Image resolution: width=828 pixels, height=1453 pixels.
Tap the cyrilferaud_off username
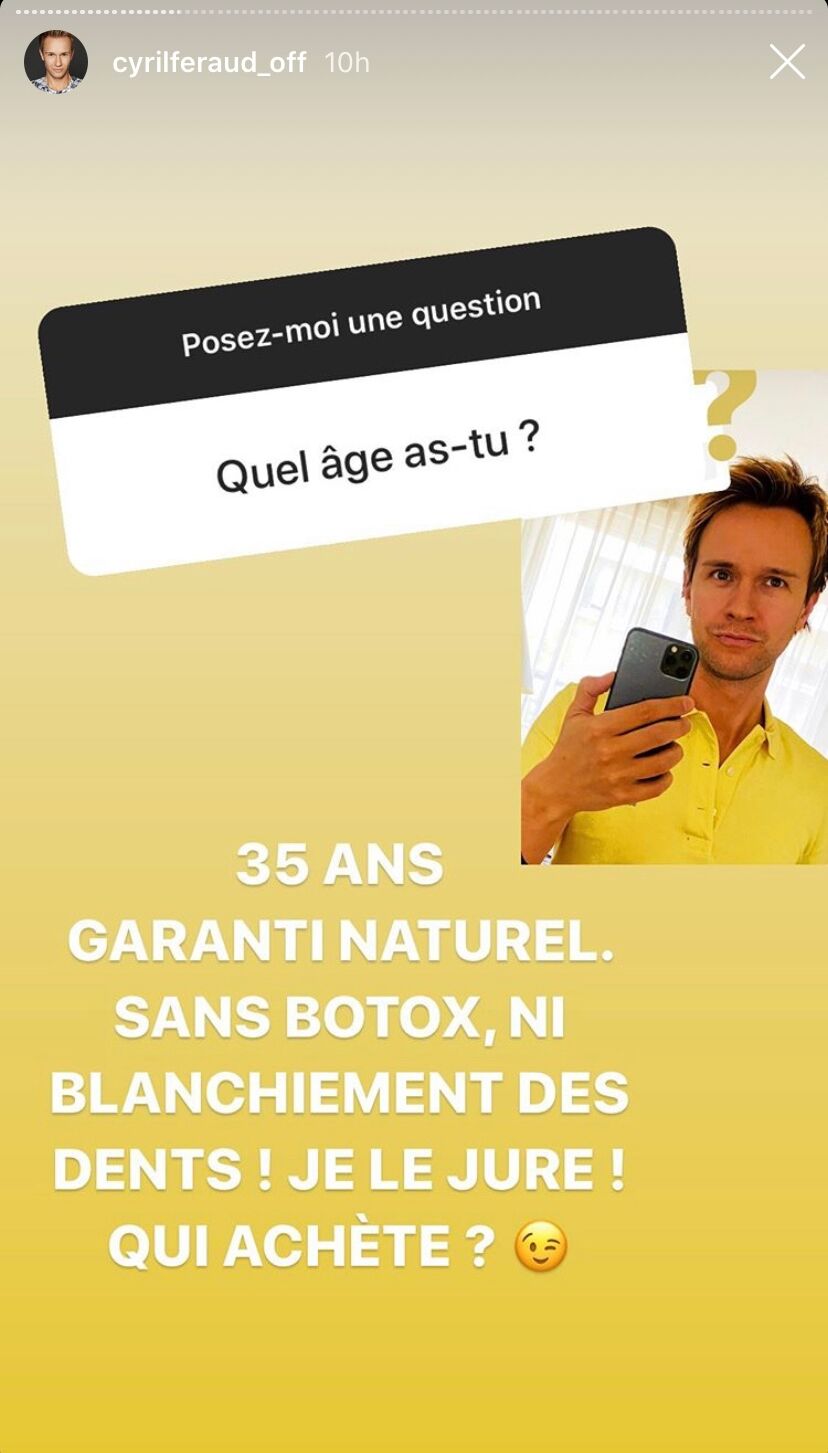pyautogui.click(x=209, y=62)
